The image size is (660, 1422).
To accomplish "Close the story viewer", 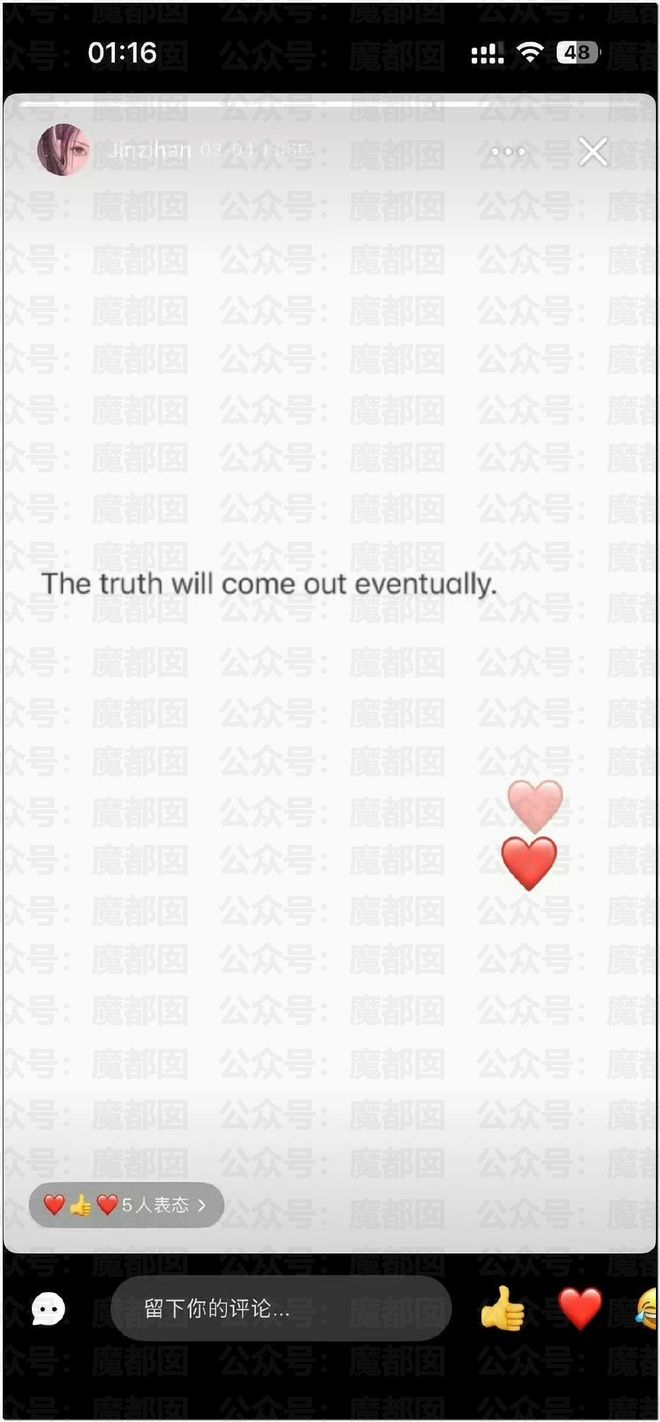I will [x=593, y=152].
